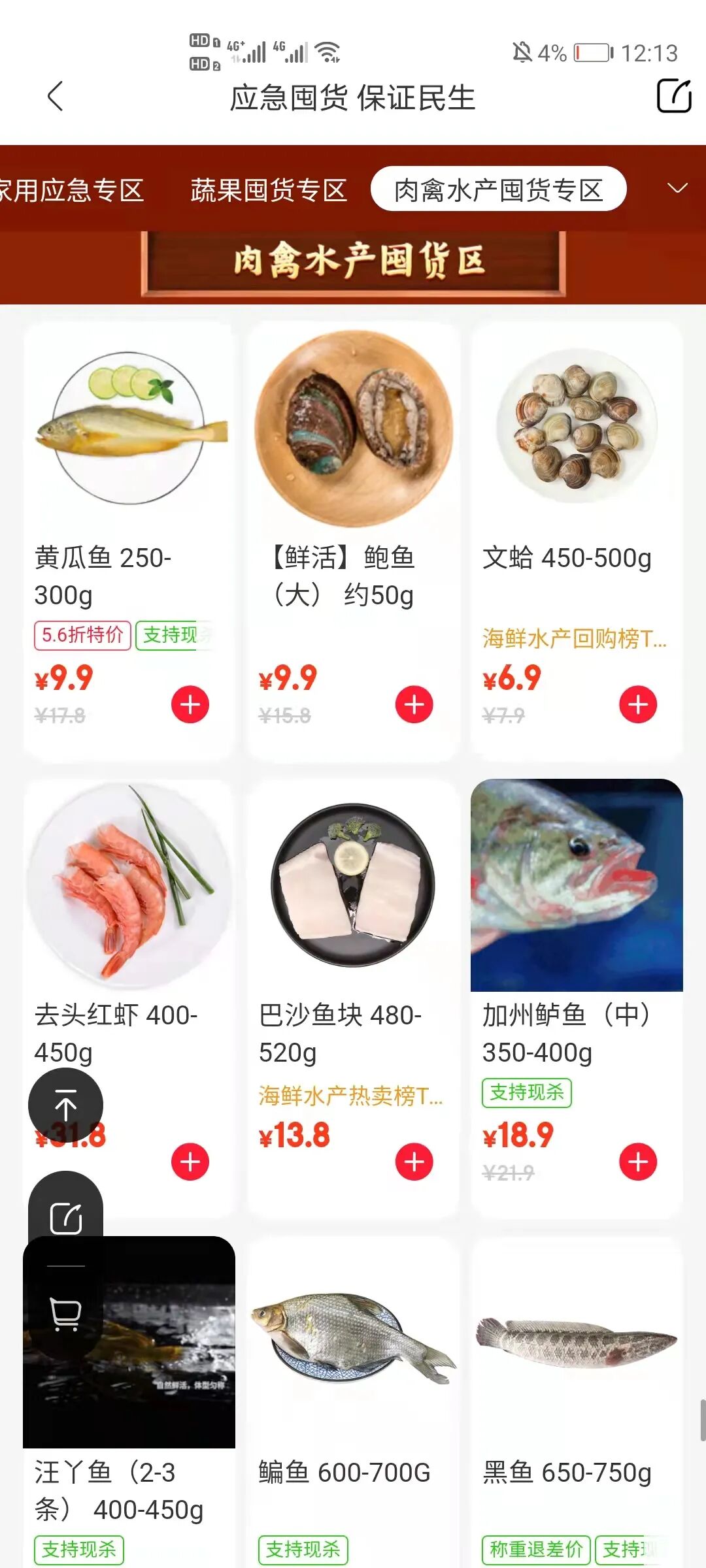Go back using the top-left arrow
Image resolution: width=706 pixels, height=1568 pixels.
[x=56, y=97]
